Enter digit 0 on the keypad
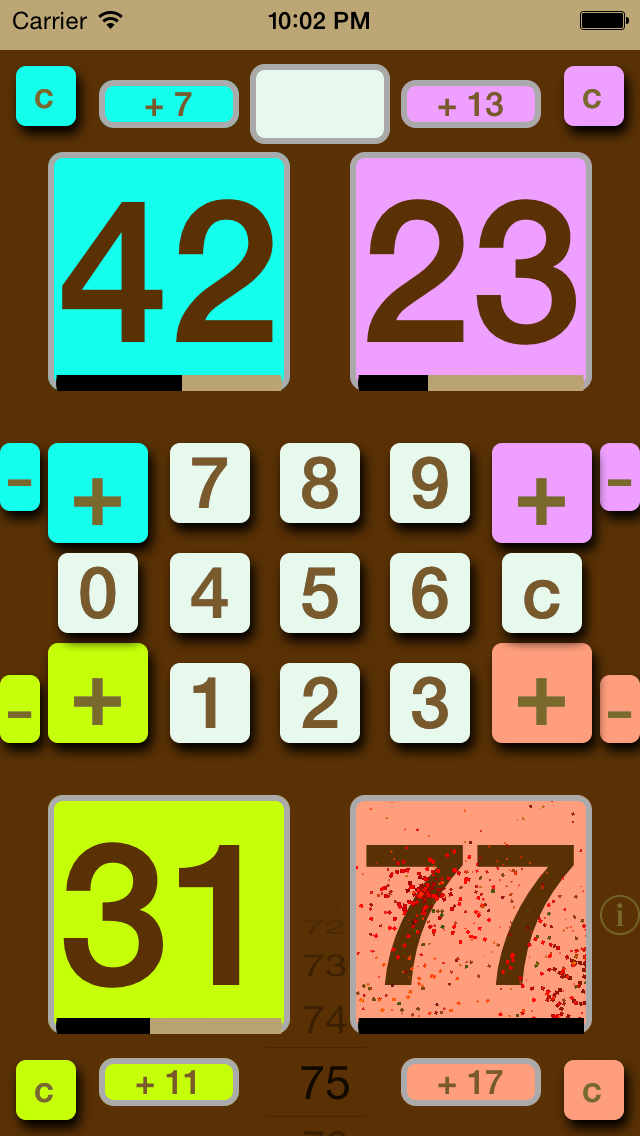This screenshot has height=1136, width=640. point(98,593)
